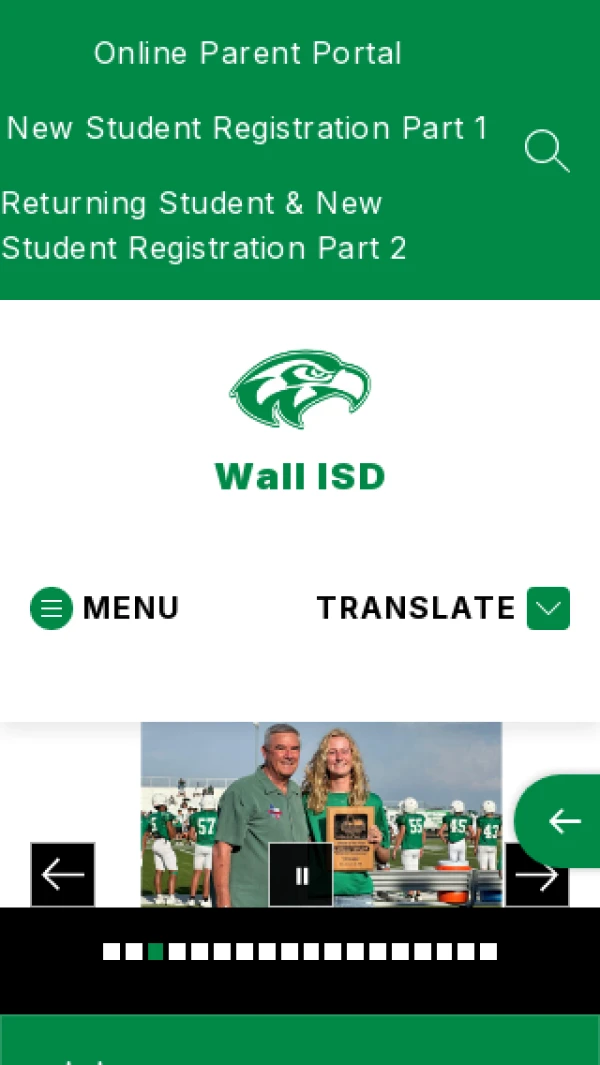Image resolution: width=600 pixels, height=1065 pixels.
Task: Open New Student Registration Part 1
Action: (x=247, y=128)
